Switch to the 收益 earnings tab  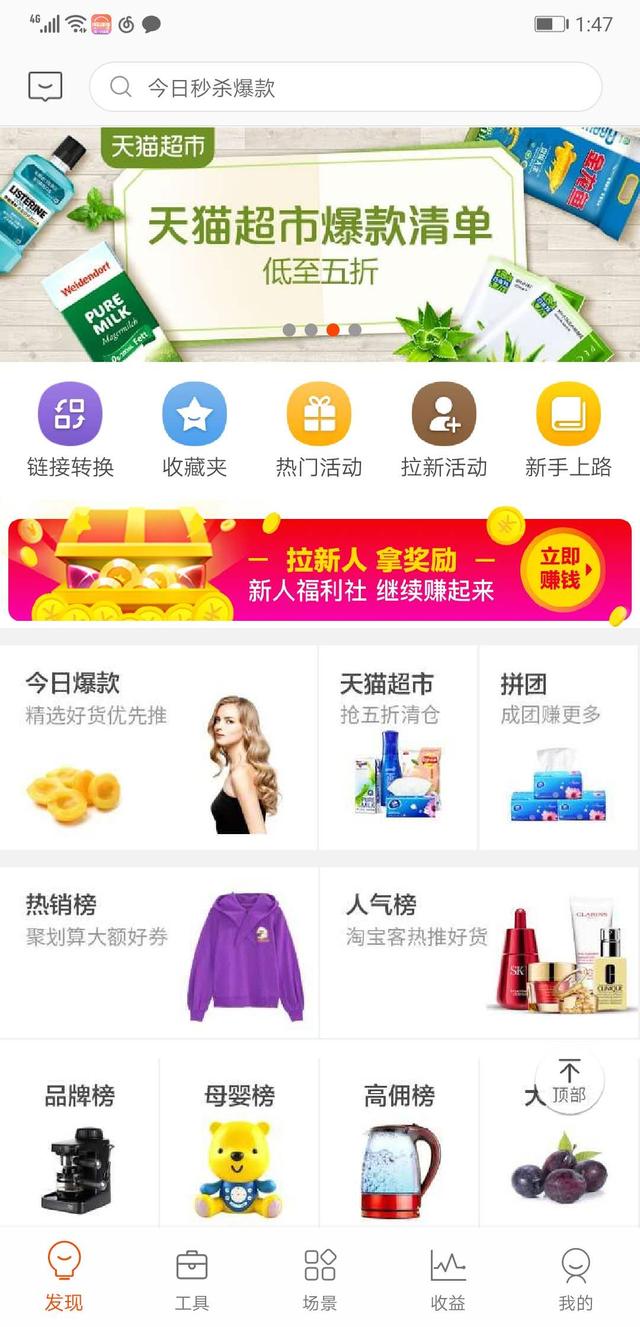[x=448, y=1279]
